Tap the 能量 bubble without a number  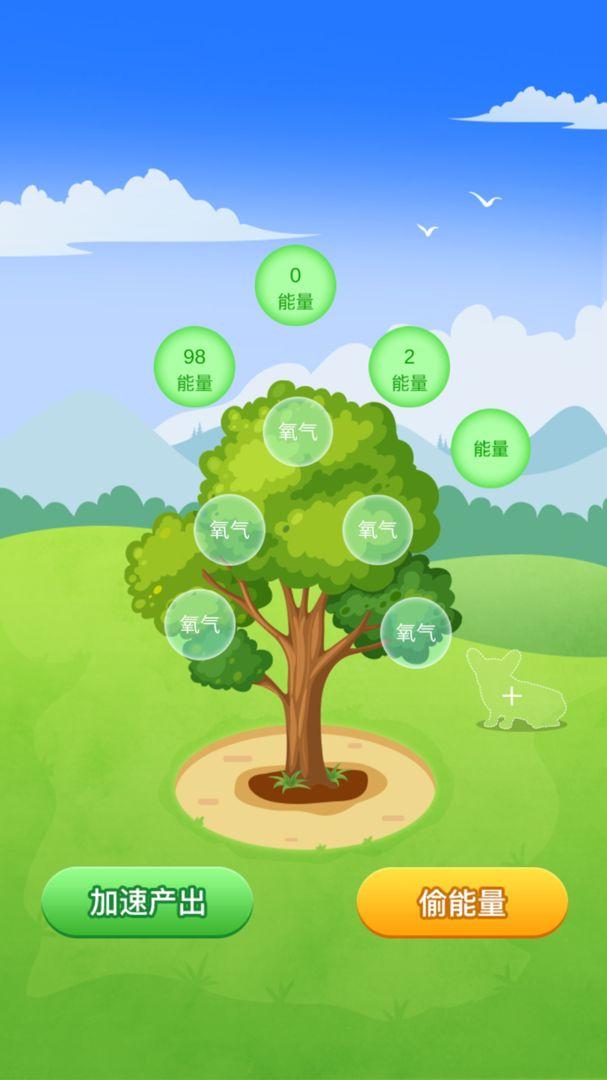(490, 448)
